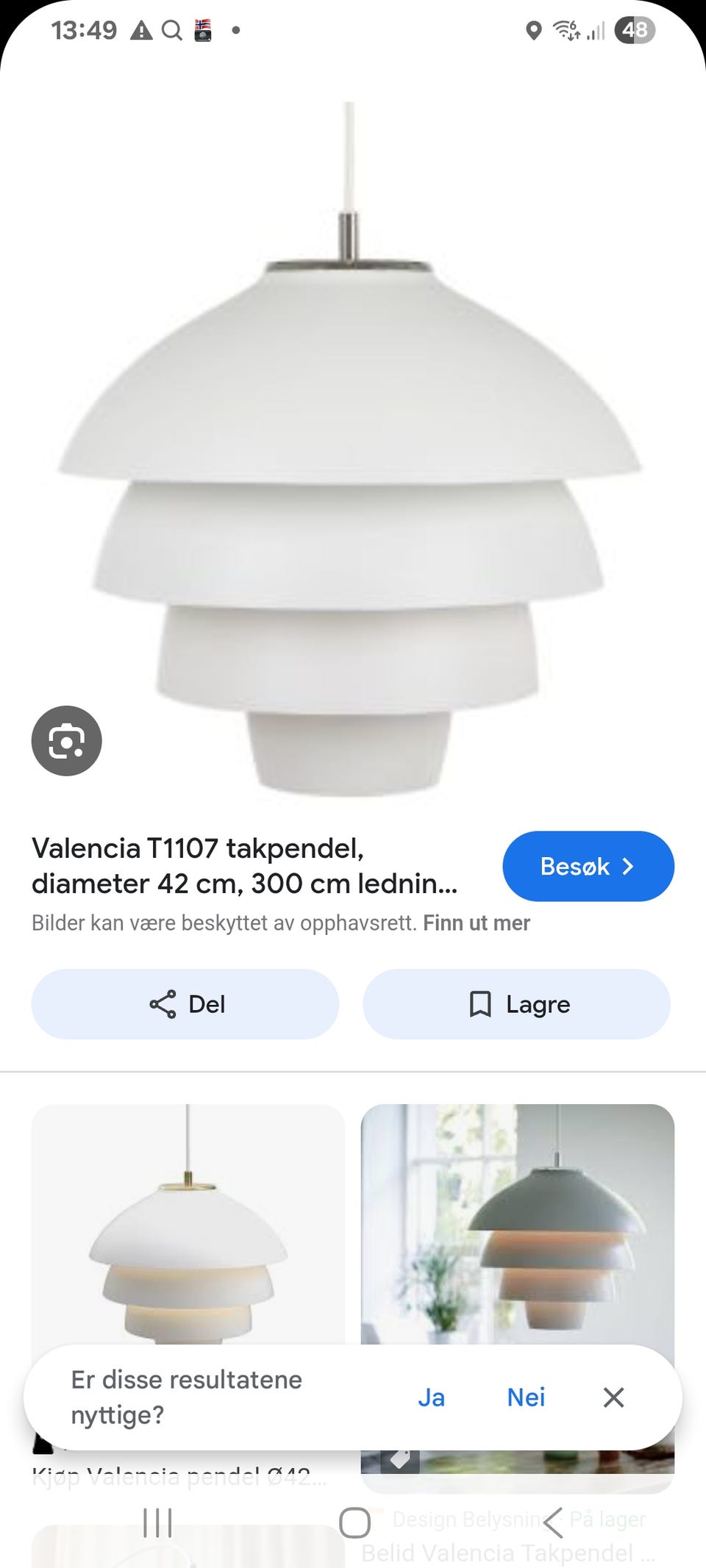This screenshot has width=706, height=1568.
Task: Save the image with Lagre
Action: [x=516, y=1003]
